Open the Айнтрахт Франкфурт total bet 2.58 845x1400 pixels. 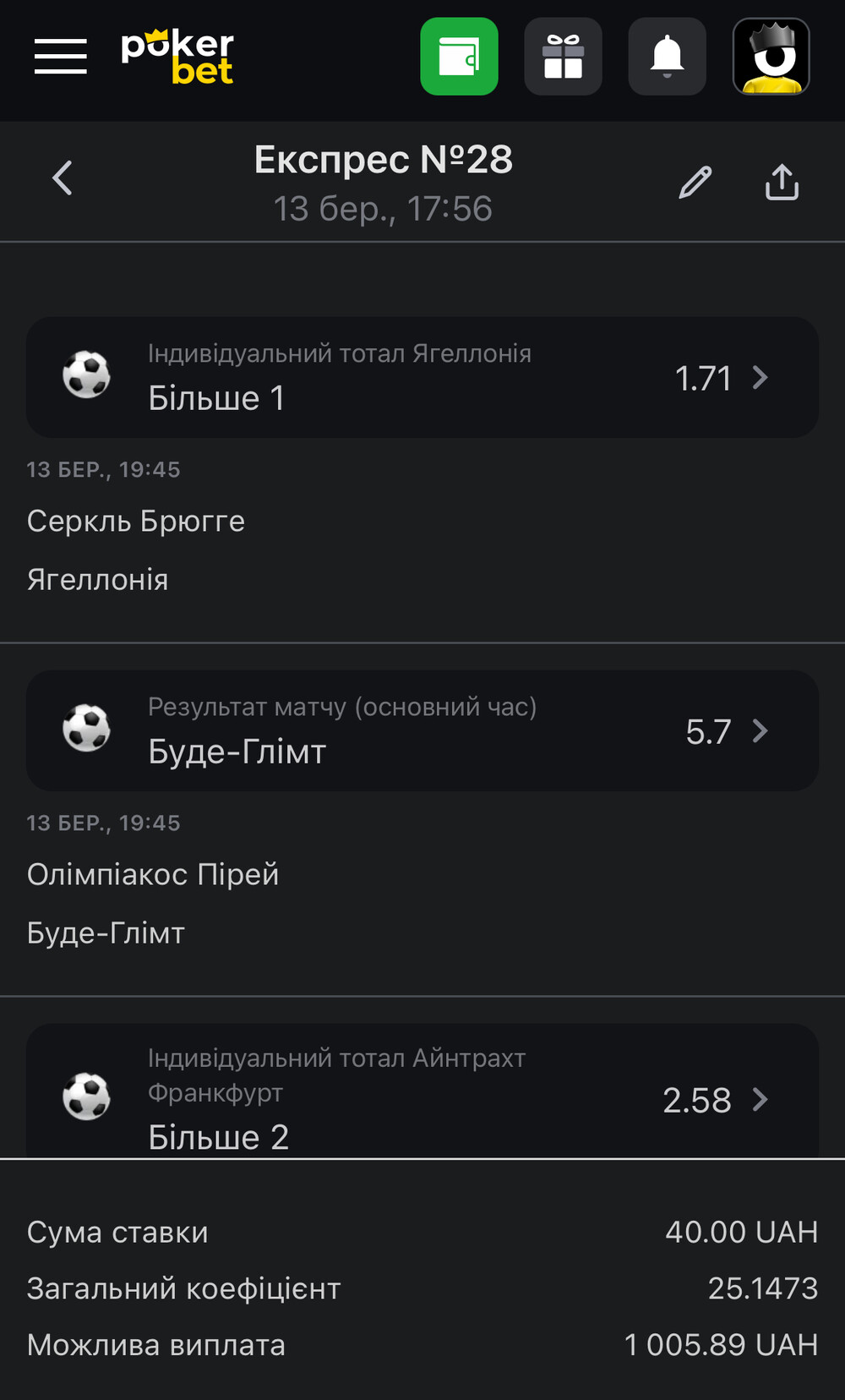click(422, 1091)
